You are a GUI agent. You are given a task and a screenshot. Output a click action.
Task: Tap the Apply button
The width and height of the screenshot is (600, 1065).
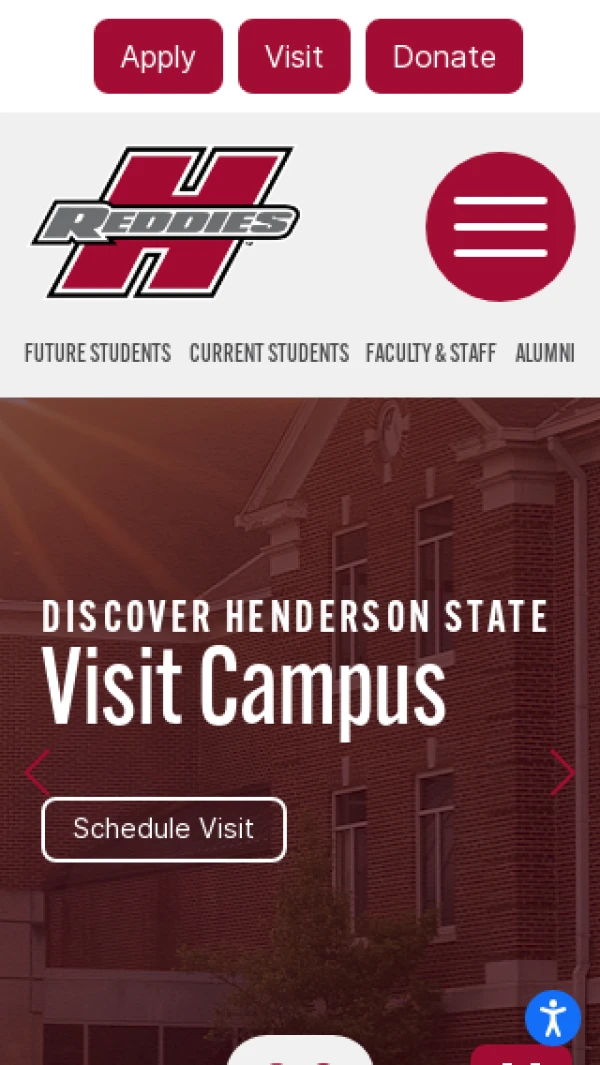pyautogui.click(x=158, y=56)
